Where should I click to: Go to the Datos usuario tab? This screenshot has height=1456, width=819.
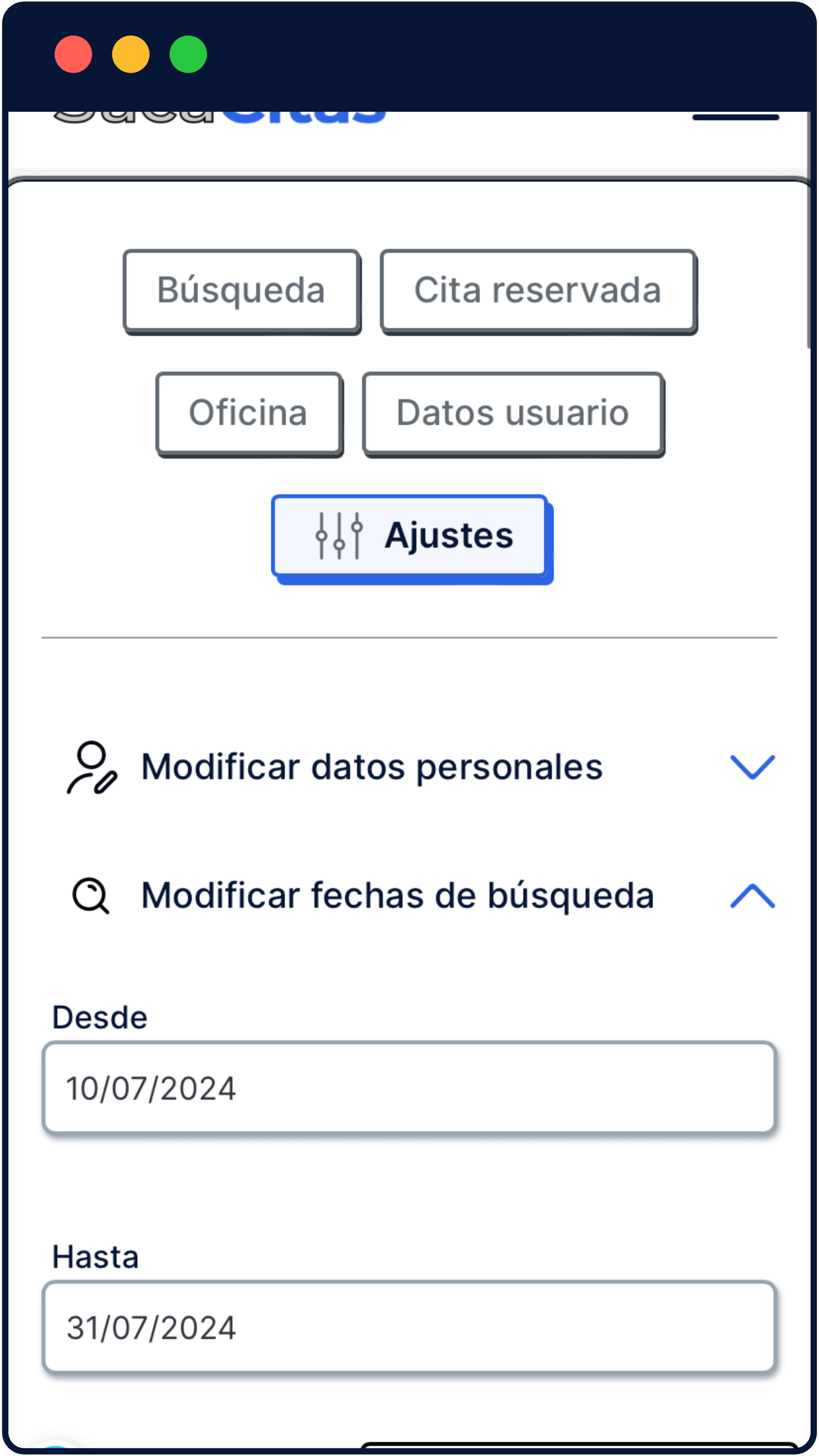513,413
